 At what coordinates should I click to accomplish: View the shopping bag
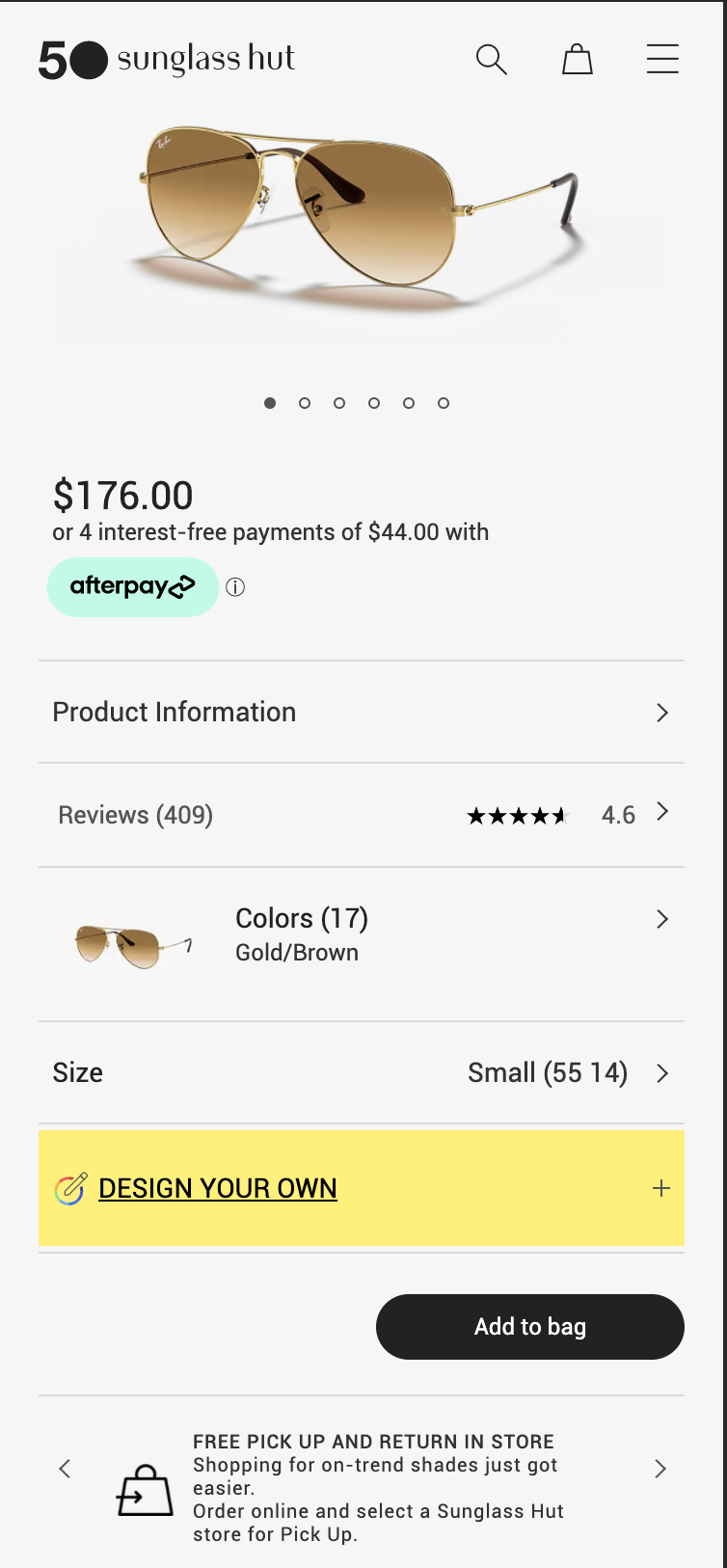click(x=577, y=60)
